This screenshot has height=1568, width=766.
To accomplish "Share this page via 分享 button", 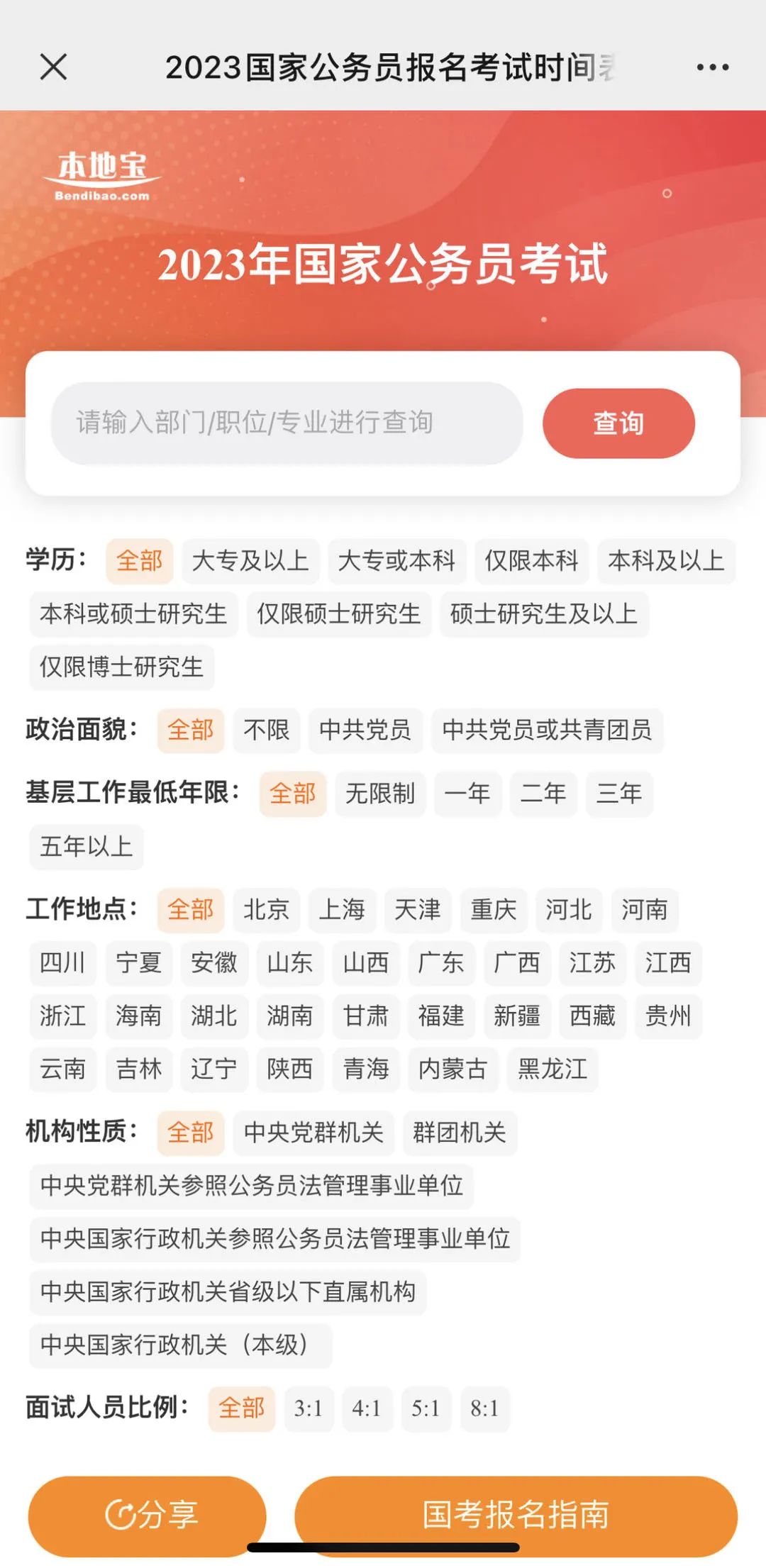I will 148,1515.
